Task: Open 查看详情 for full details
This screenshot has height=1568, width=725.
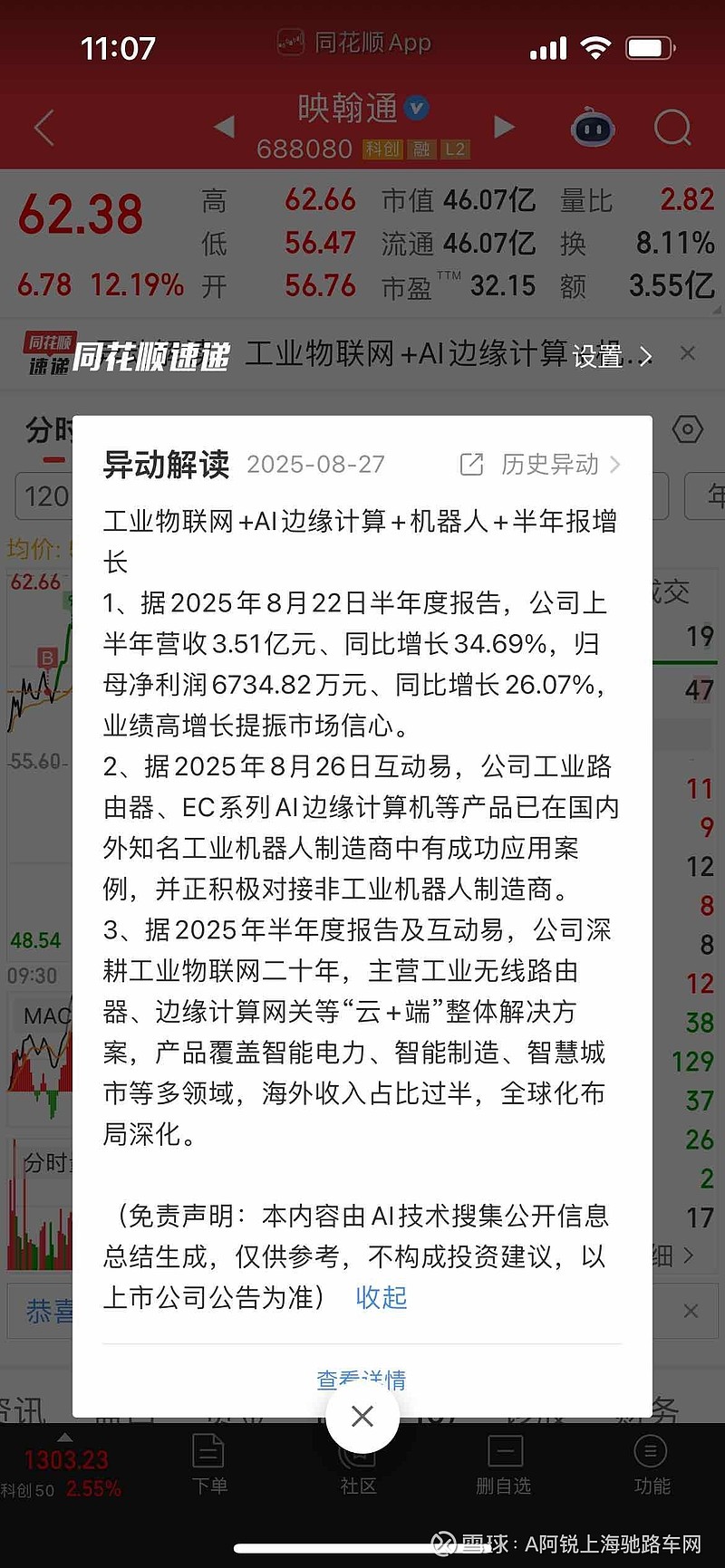Action: (362, 1380)
